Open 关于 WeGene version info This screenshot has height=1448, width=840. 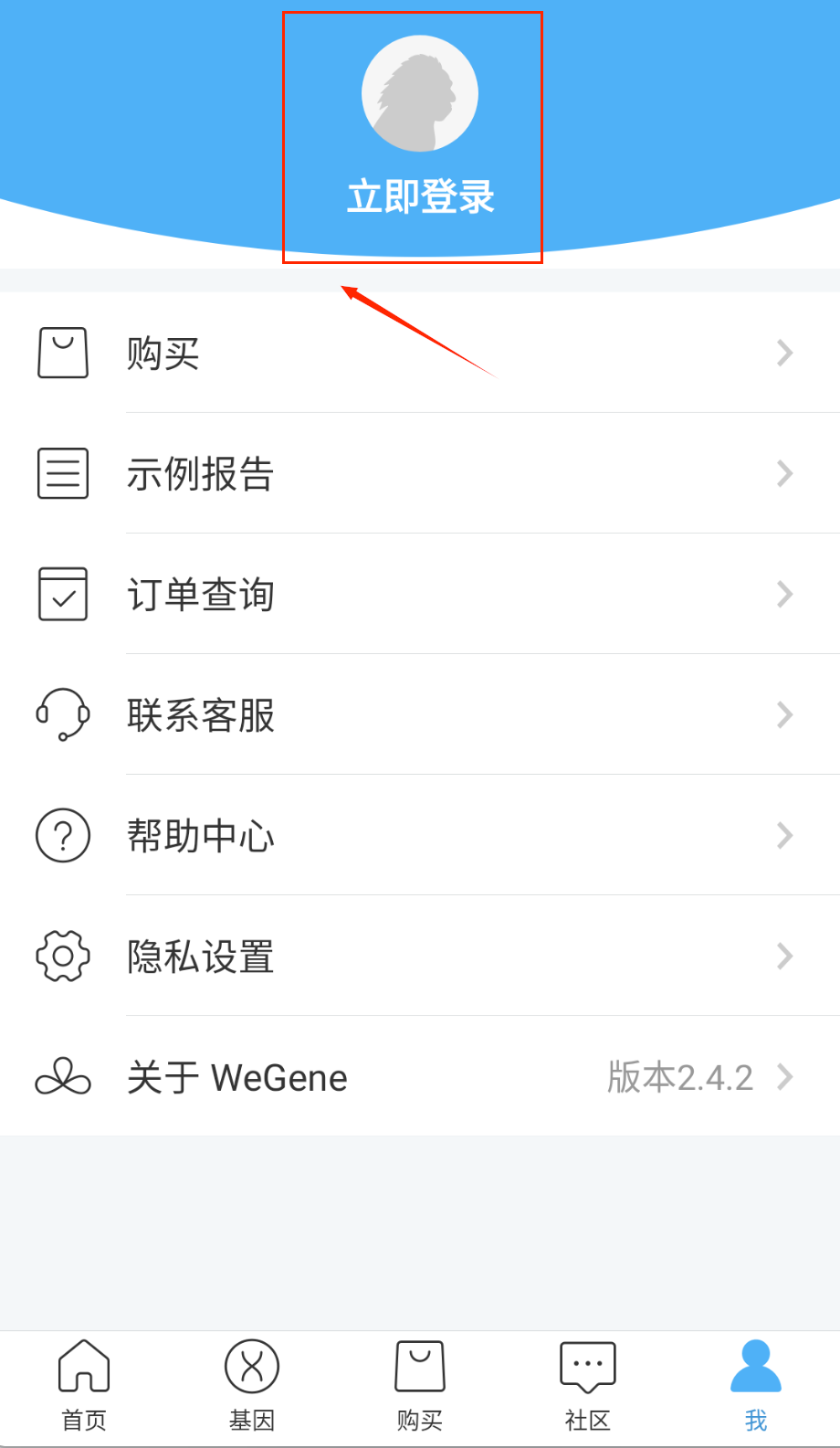click(420, 1077)
